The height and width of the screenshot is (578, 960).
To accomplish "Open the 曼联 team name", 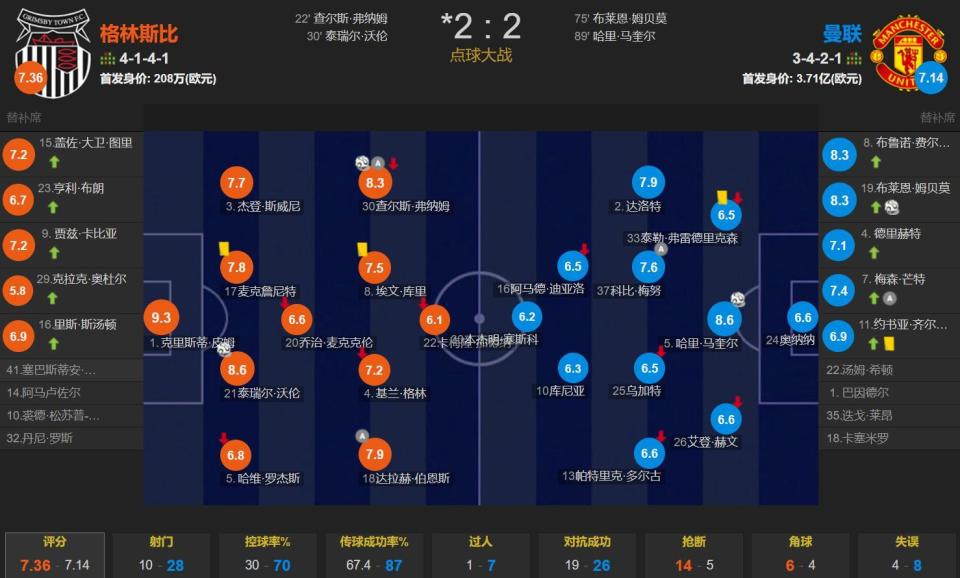I will [x=842, y=34].
